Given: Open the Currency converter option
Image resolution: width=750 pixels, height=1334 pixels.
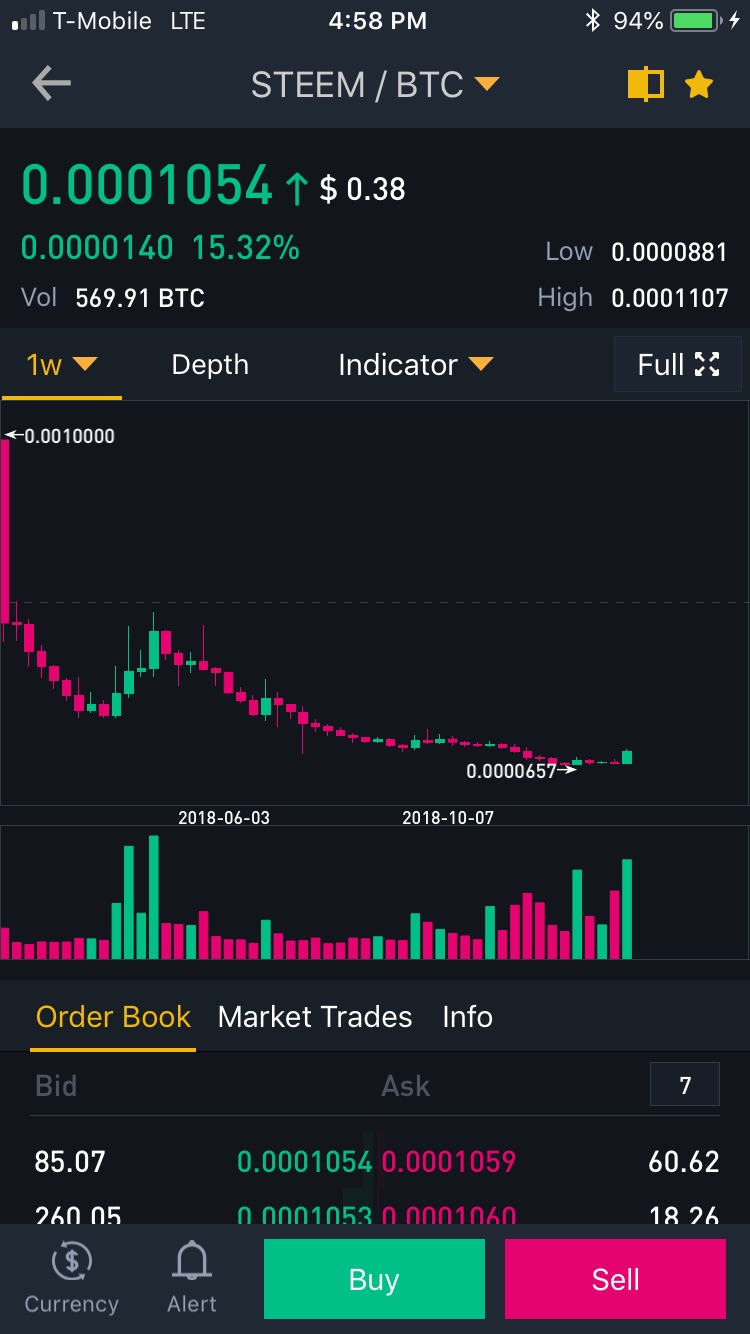Looking at the screenshot, I should point(71,1279).
